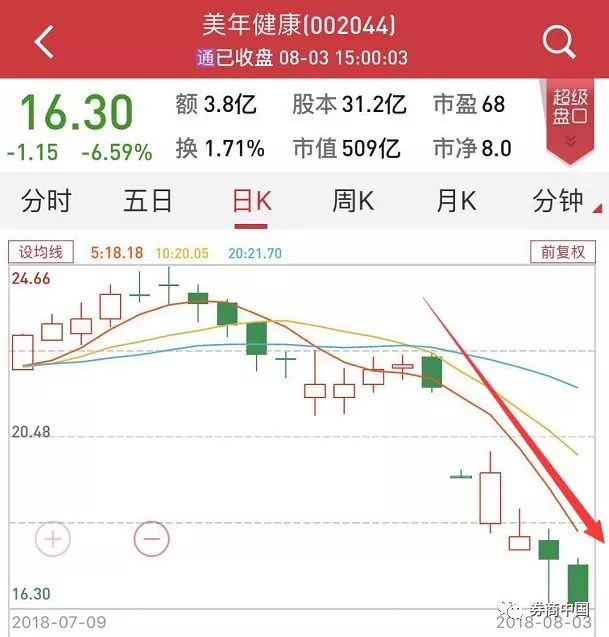Zoom in the K-line chart with plus

[x=53, y=540]
